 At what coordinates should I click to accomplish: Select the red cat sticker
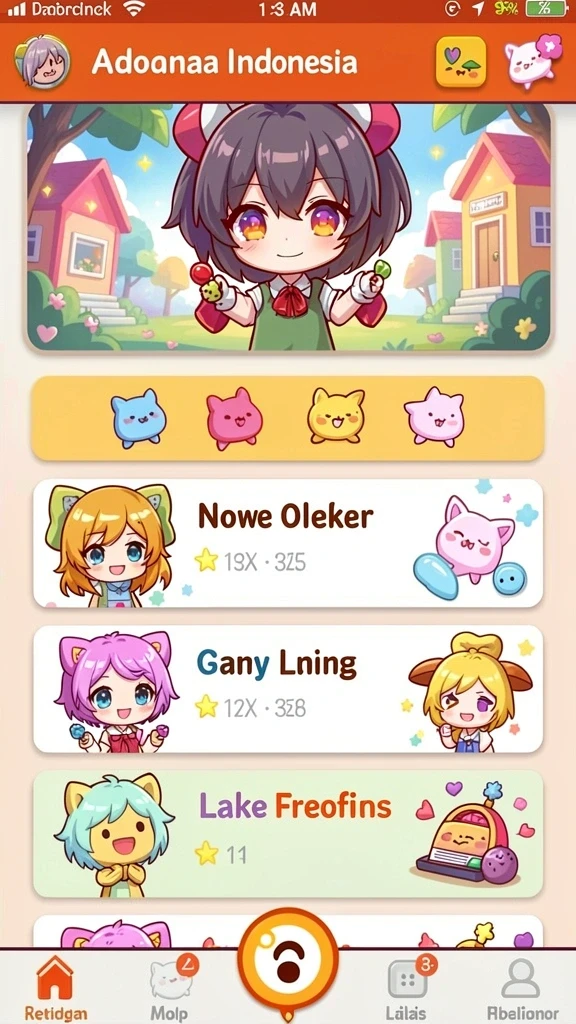pos(234,418)
